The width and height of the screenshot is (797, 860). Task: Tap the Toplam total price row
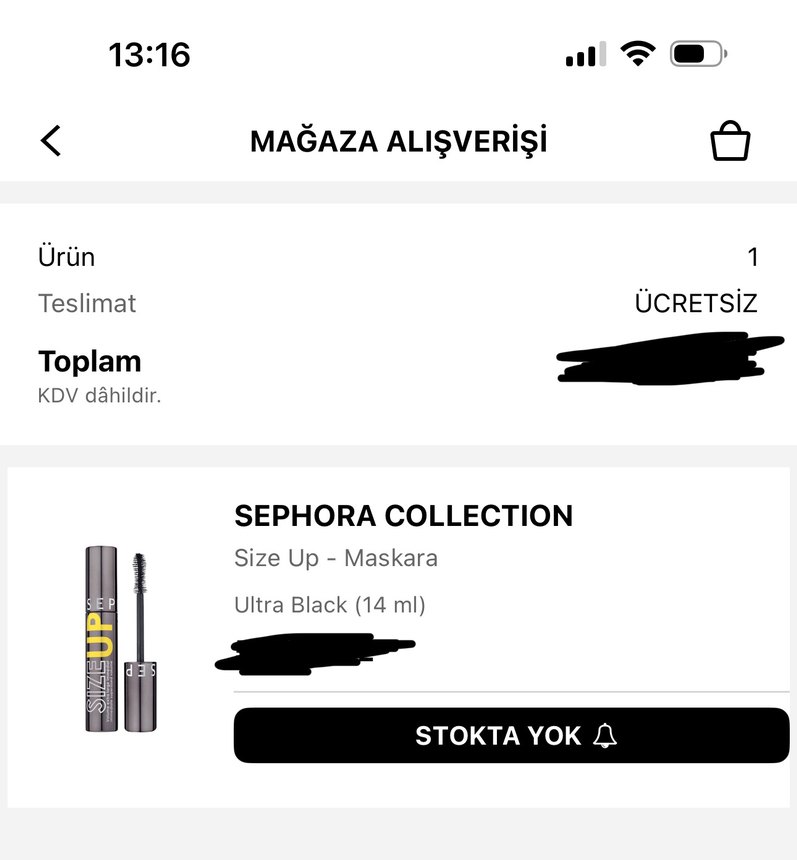coord(398,361)
